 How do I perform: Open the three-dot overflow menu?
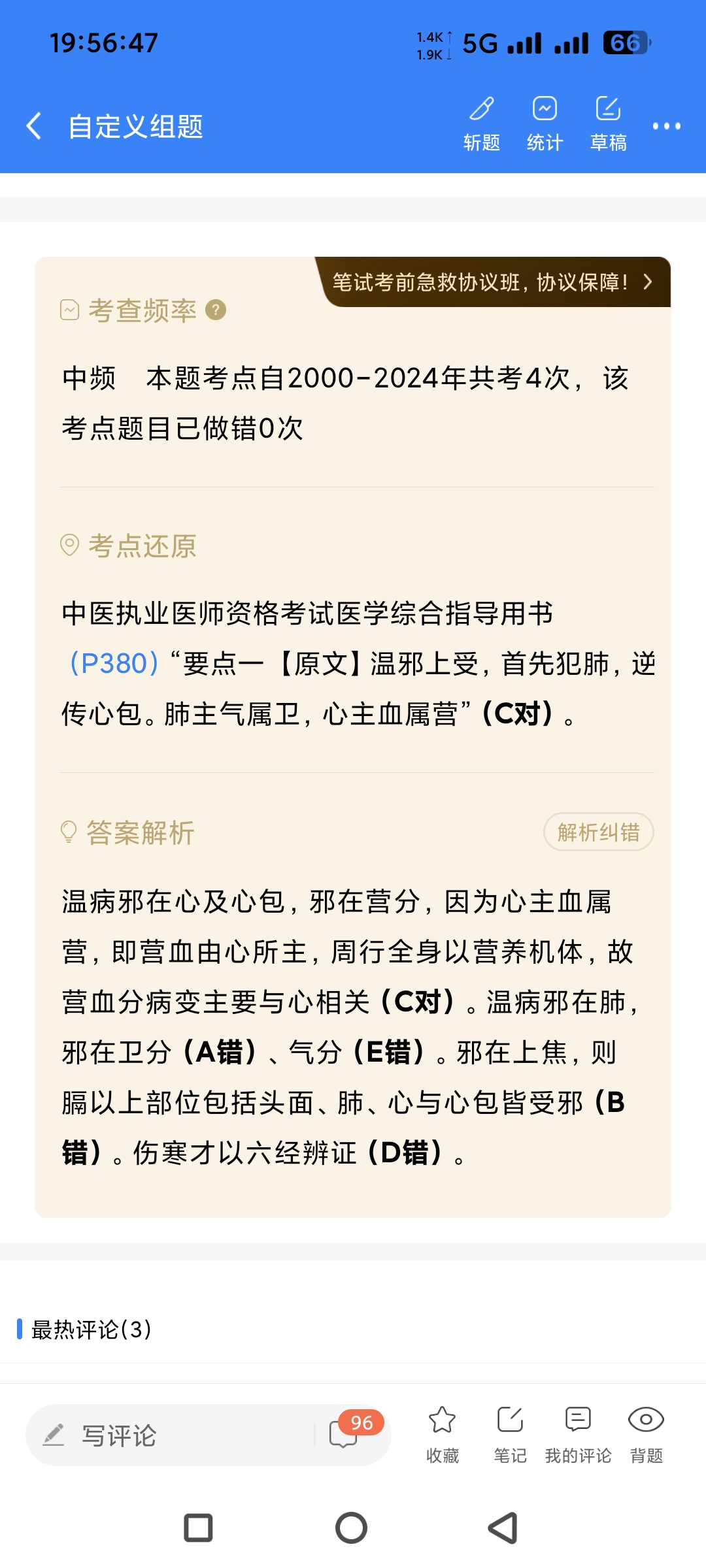pyautogui.click(x=666, y=126)
